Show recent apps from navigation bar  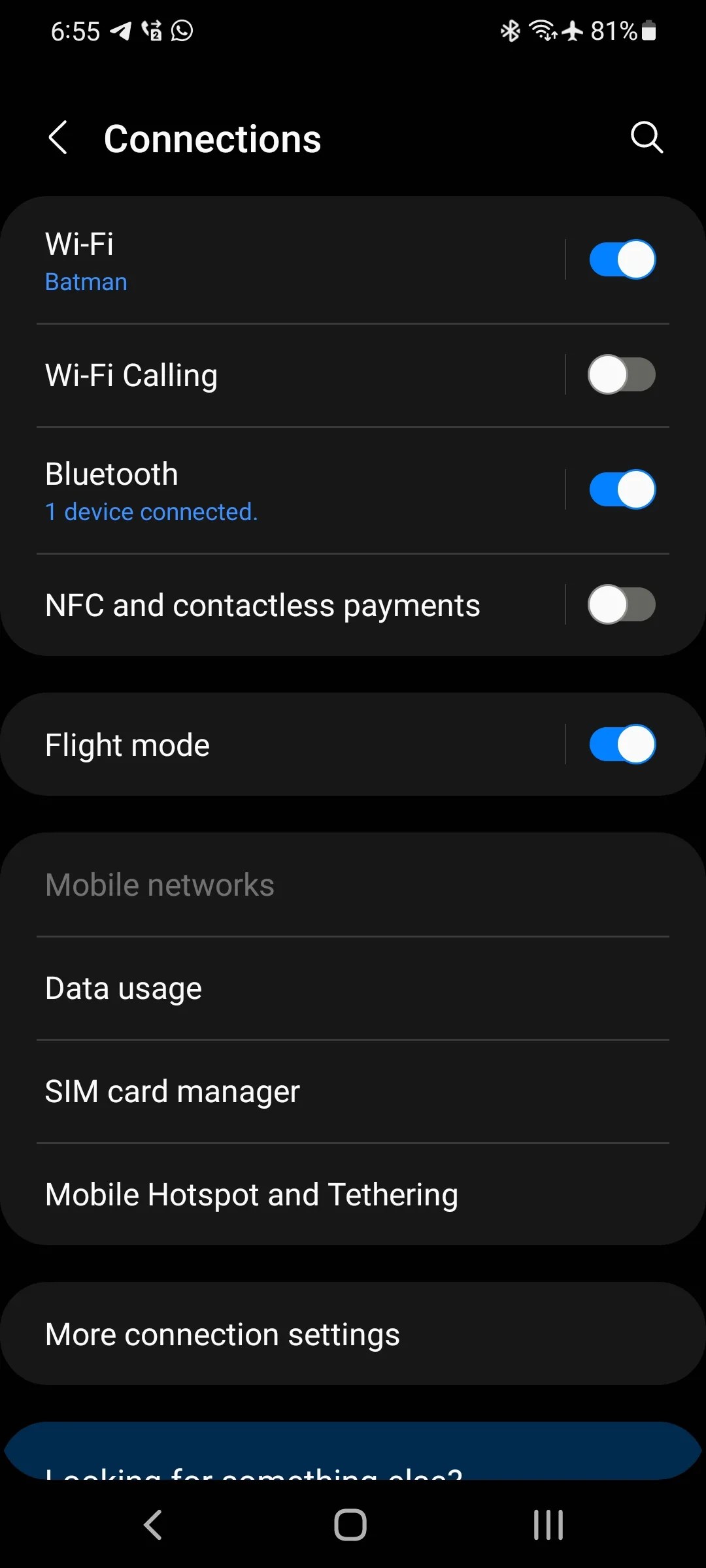click(548, 1525)
